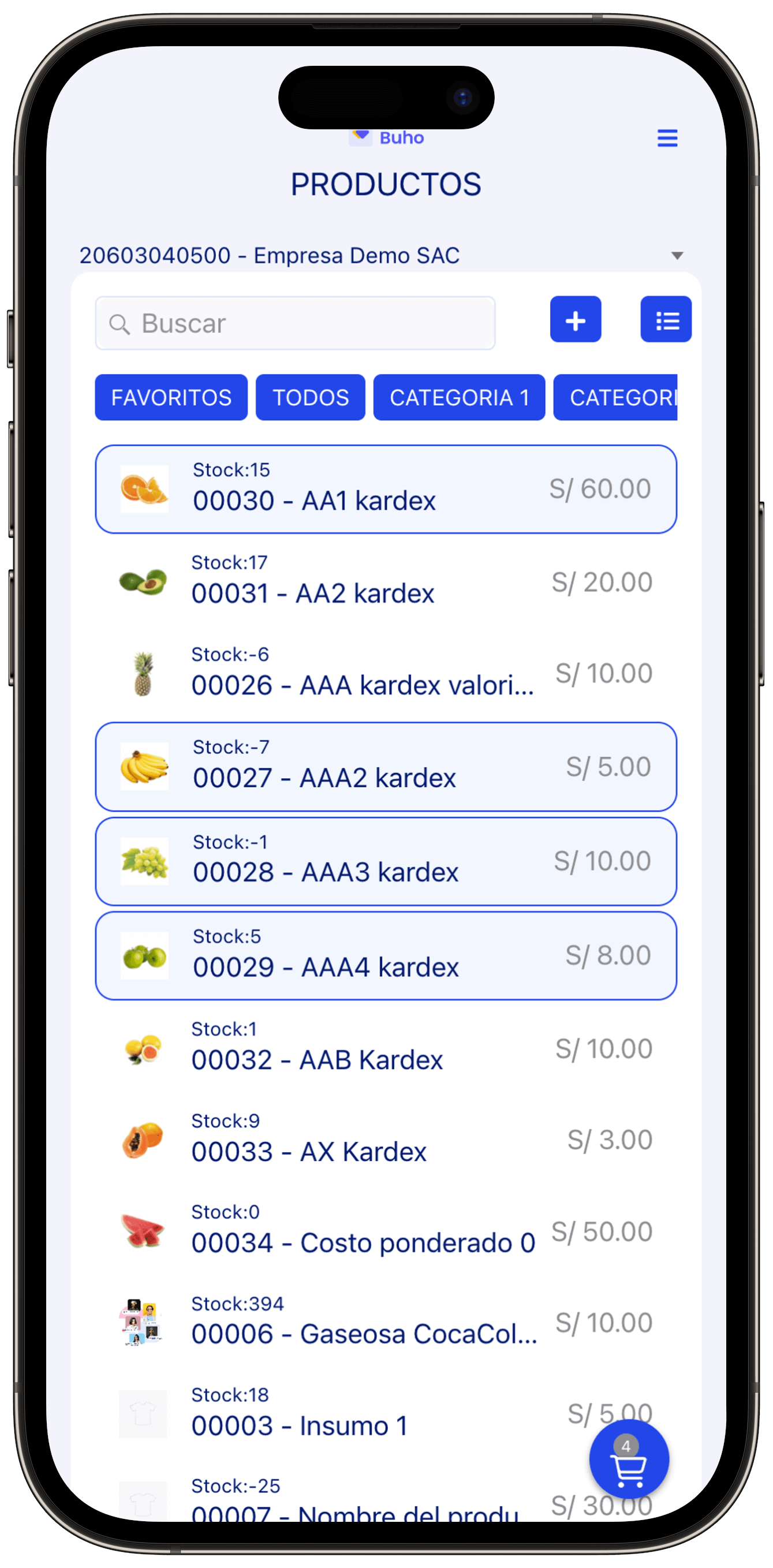Select the FAVORITOS filter
Image resolution: width=773 pixels, height=1568 pixels.
point(171,397)
